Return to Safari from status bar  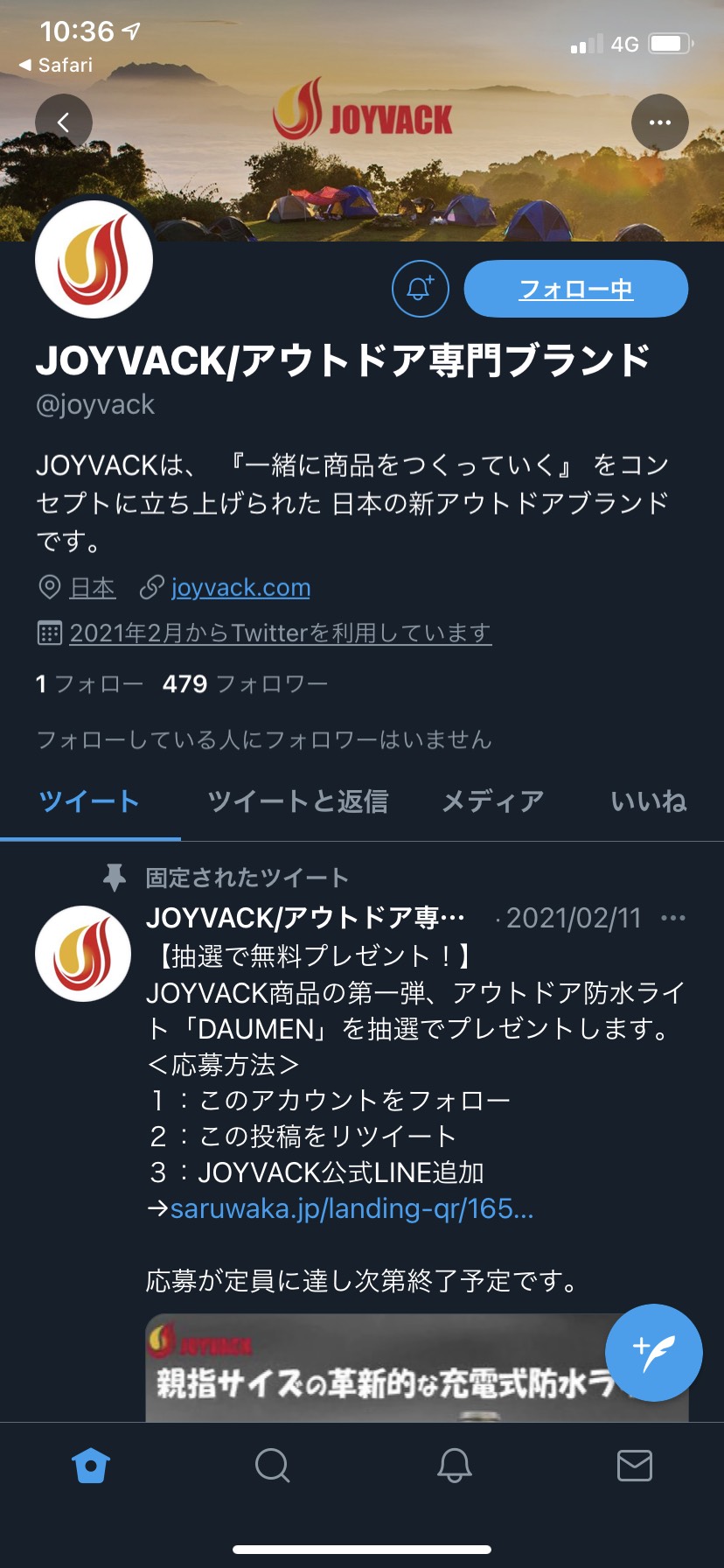pyautogui.click(x=56, y=65)
